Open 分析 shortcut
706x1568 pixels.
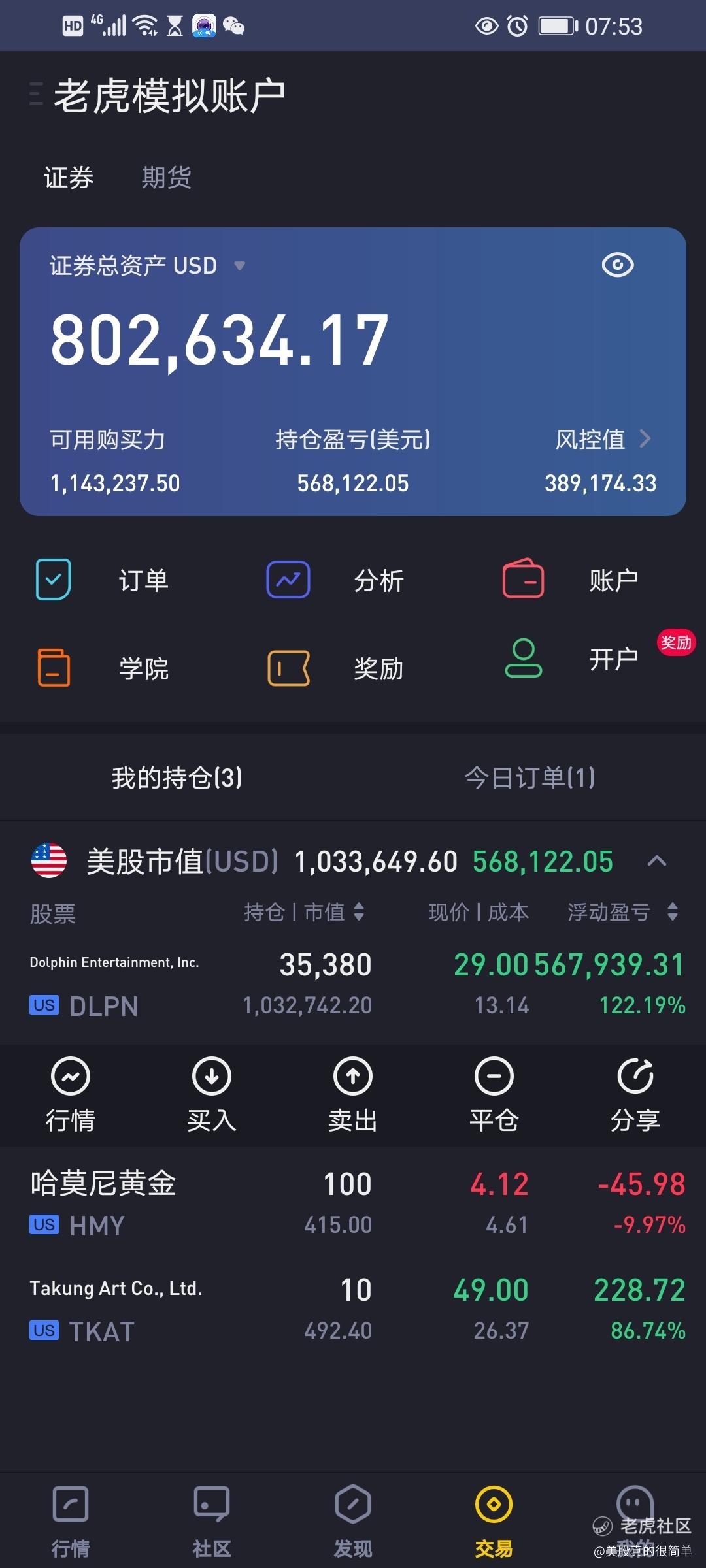point(335,580)
